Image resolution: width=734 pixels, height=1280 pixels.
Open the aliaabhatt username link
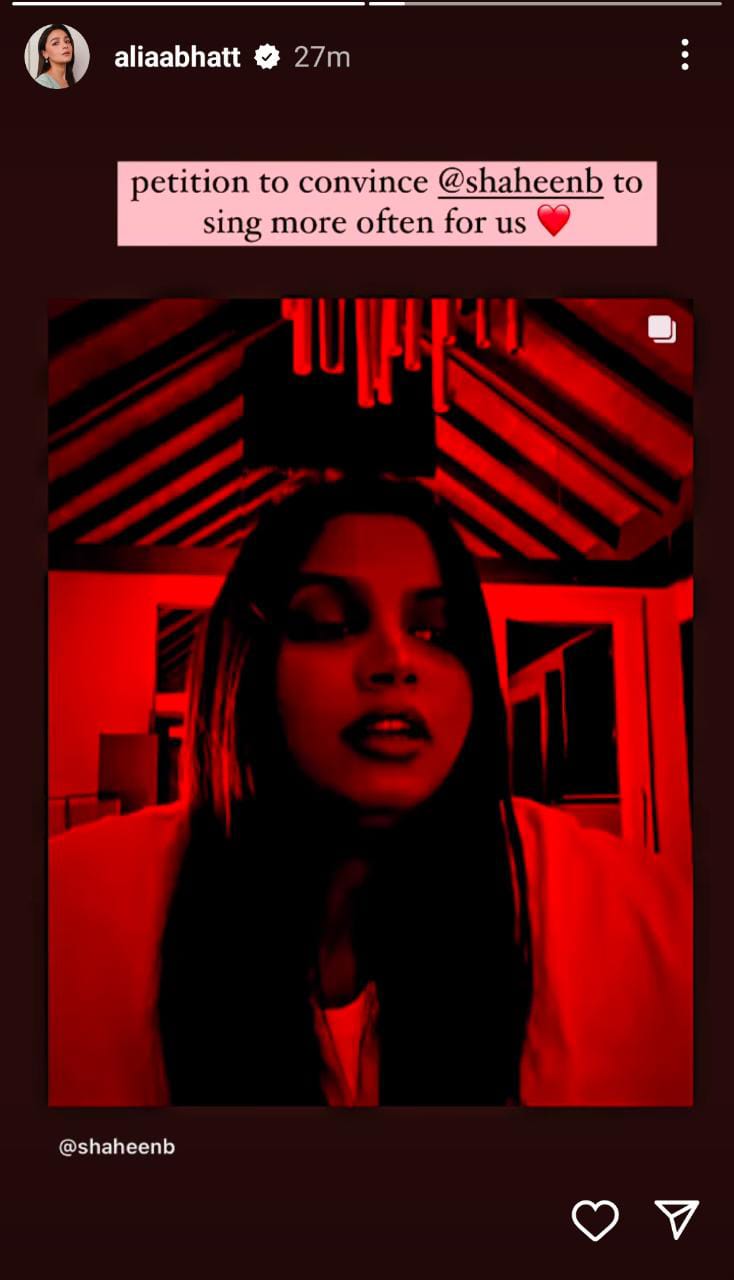pos(177,58)
